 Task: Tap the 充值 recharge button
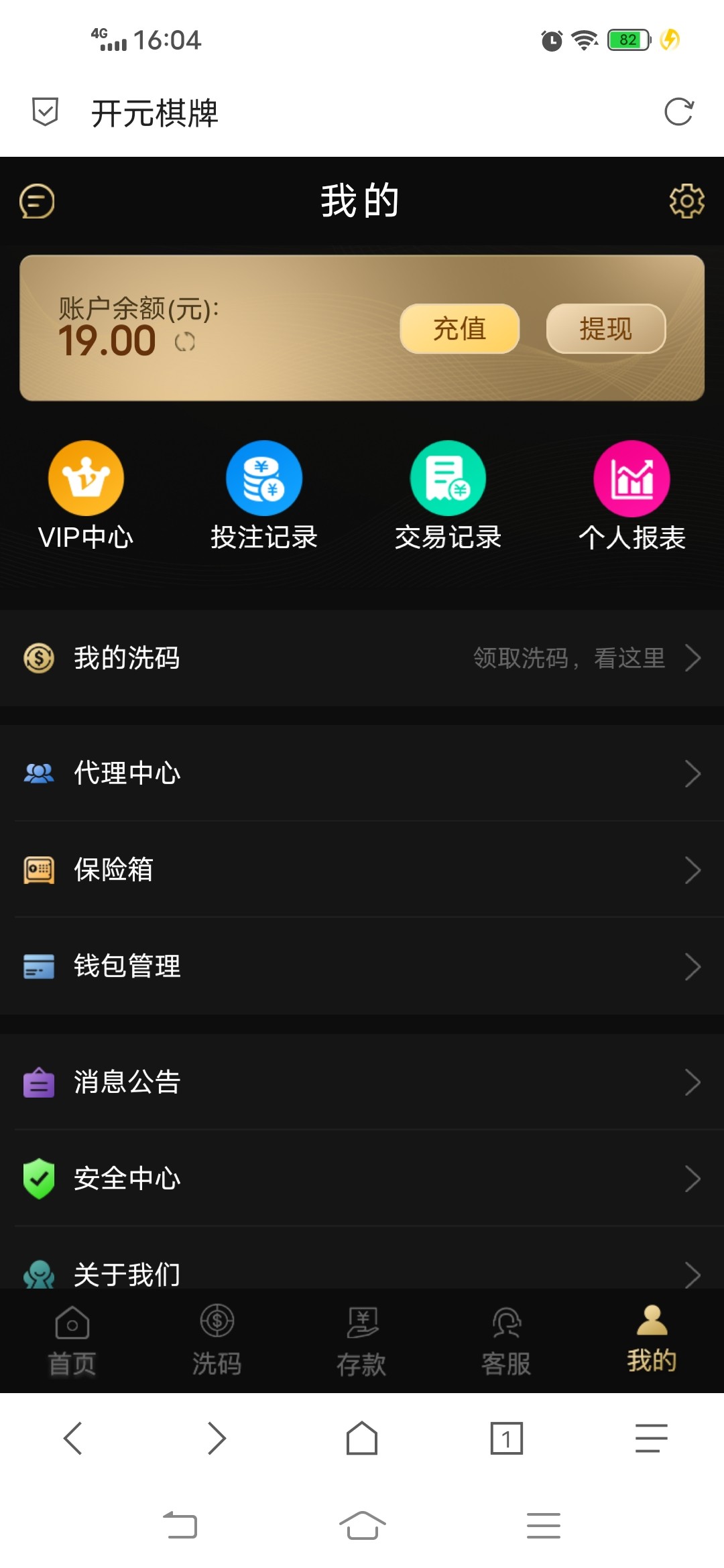(x=460, y=328)
